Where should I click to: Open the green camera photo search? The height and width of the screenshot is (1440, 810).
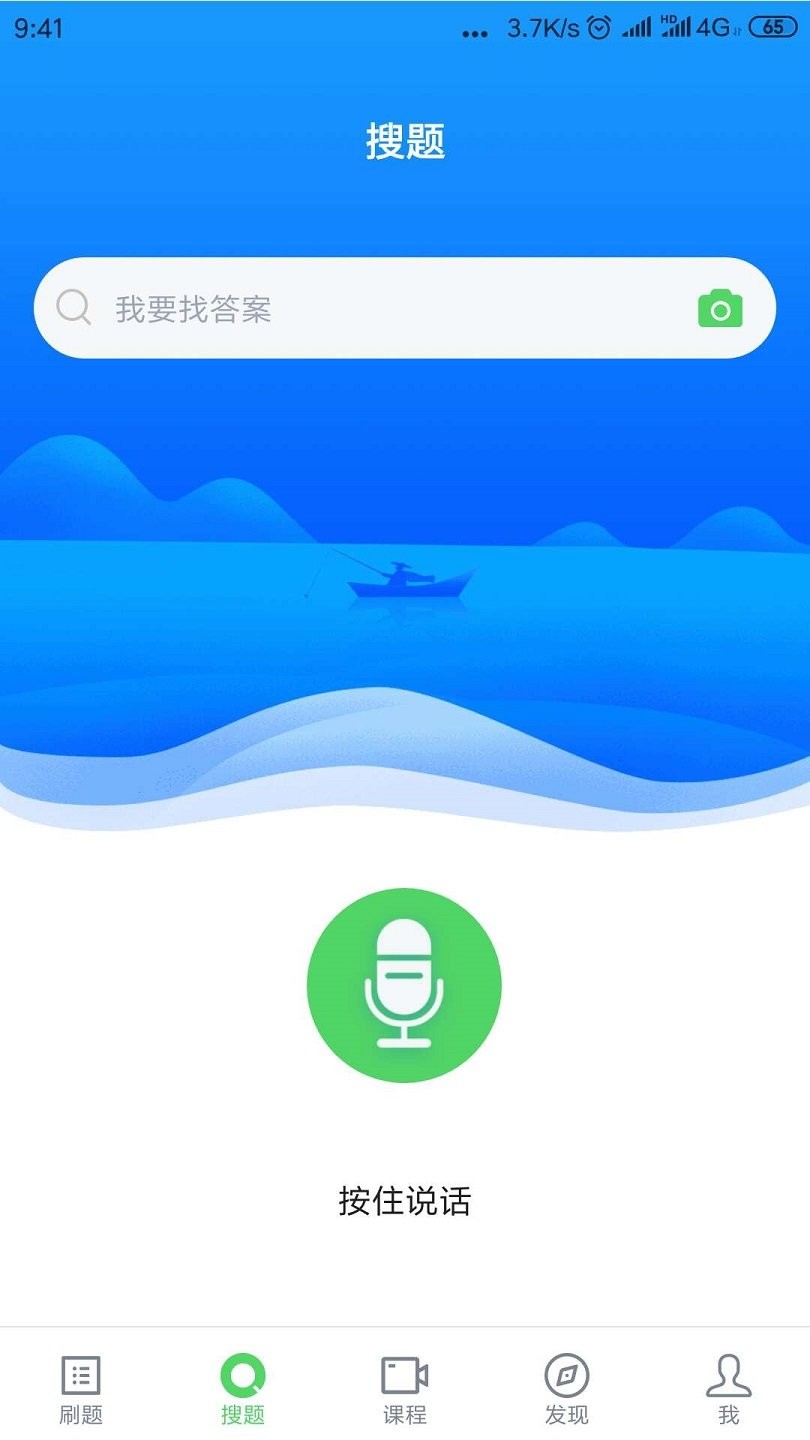[x=720, y=309]
